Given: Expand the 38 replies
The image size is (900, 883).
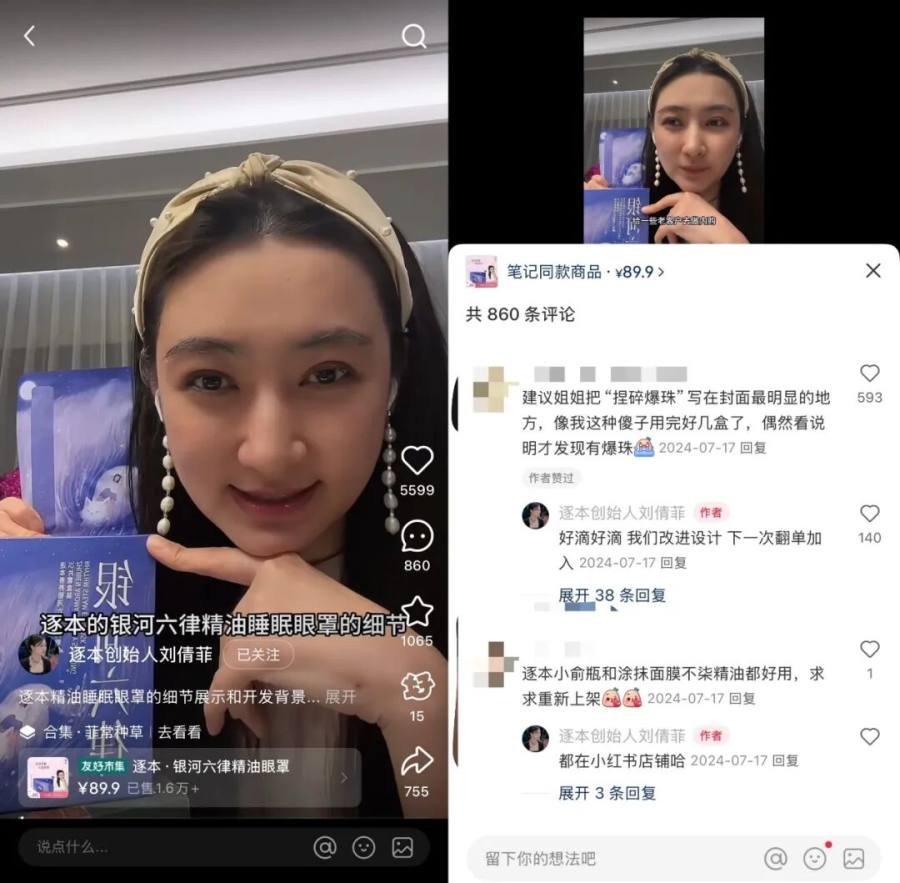Looking at the screenshot, I should pos(612,595).
